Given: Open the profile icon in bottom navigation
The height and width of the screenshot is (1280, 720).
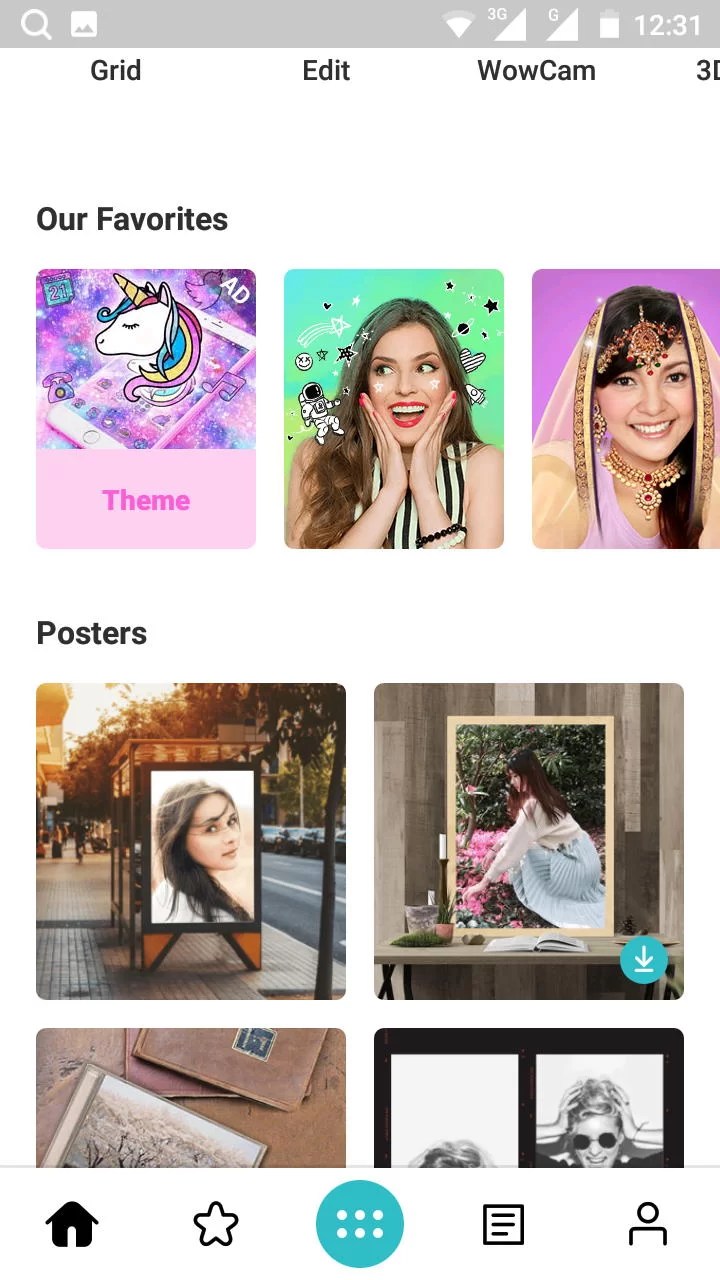Looking at the screenshot, I should [x=647, y=1222].
